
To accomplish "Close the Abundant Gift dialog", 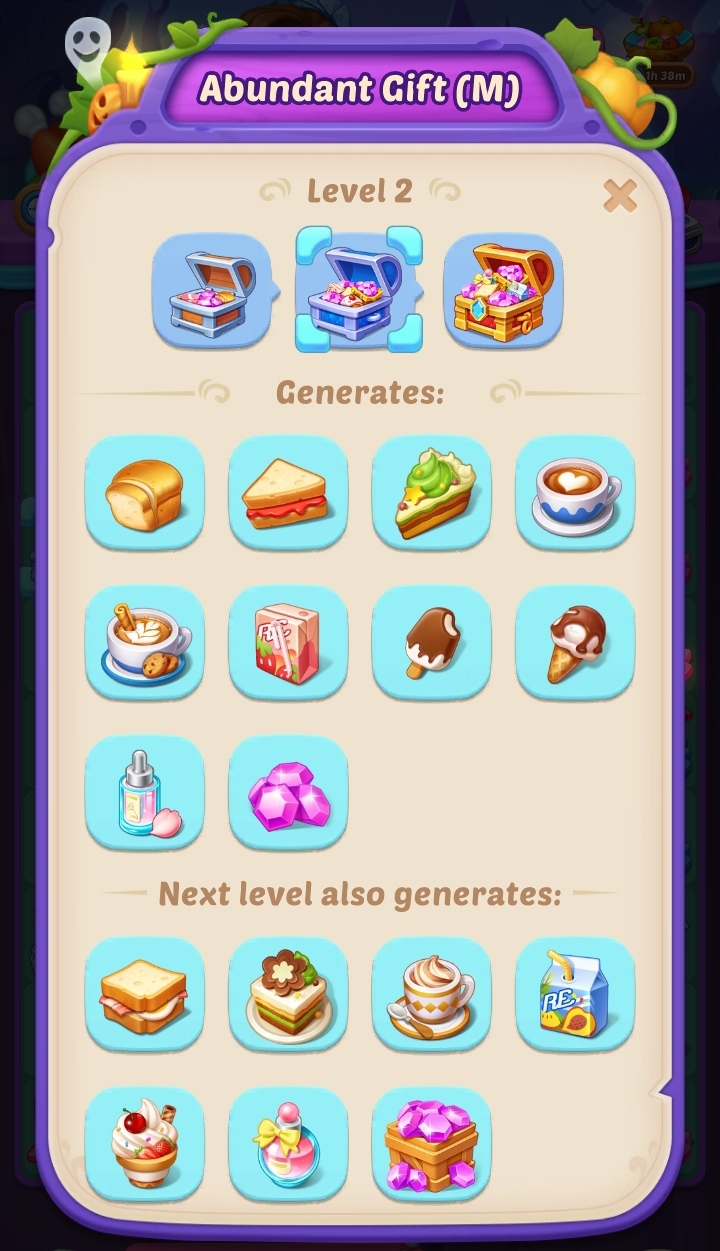I will click(620, 196).
